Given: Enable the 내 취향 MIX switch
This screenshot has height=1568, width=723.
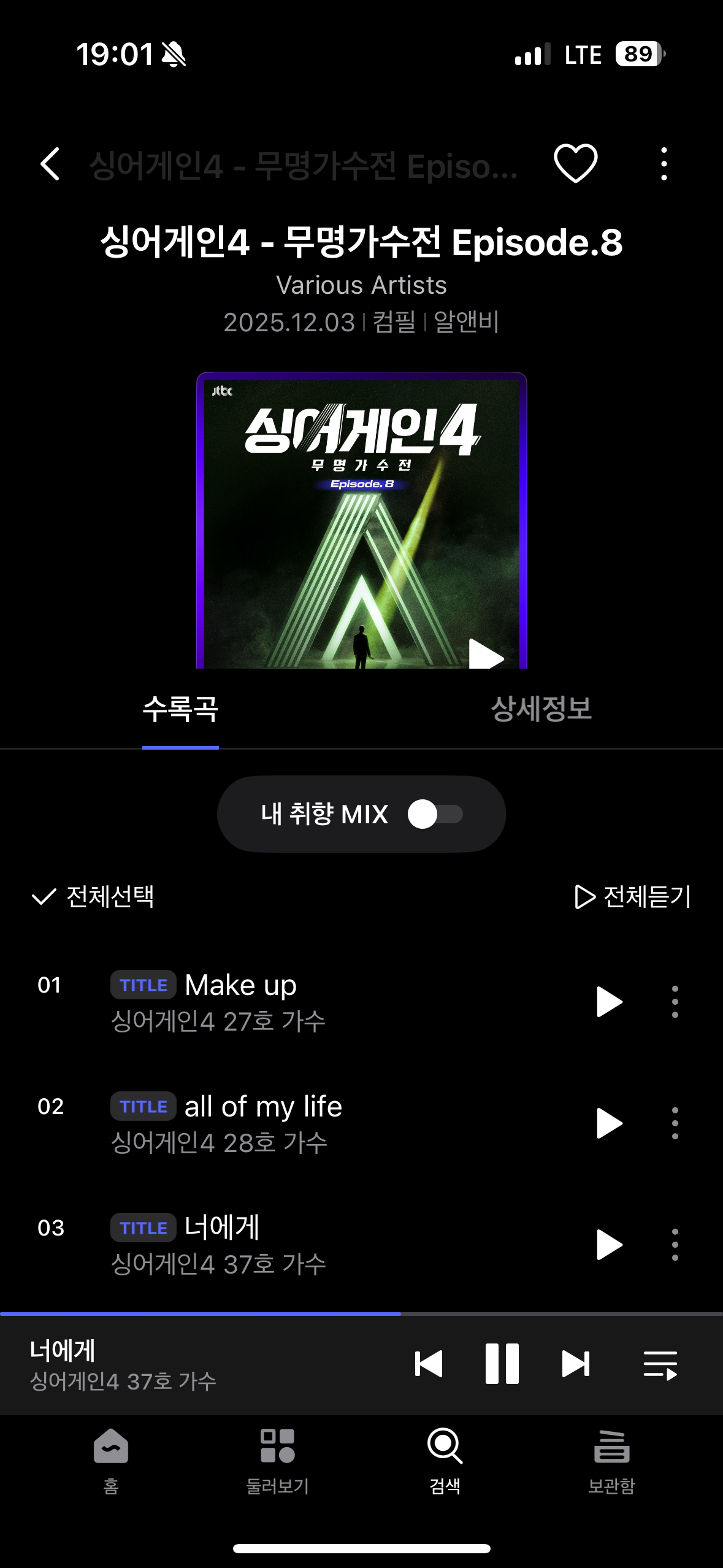Looking at the screenshot, I should [x=435, y=814].
